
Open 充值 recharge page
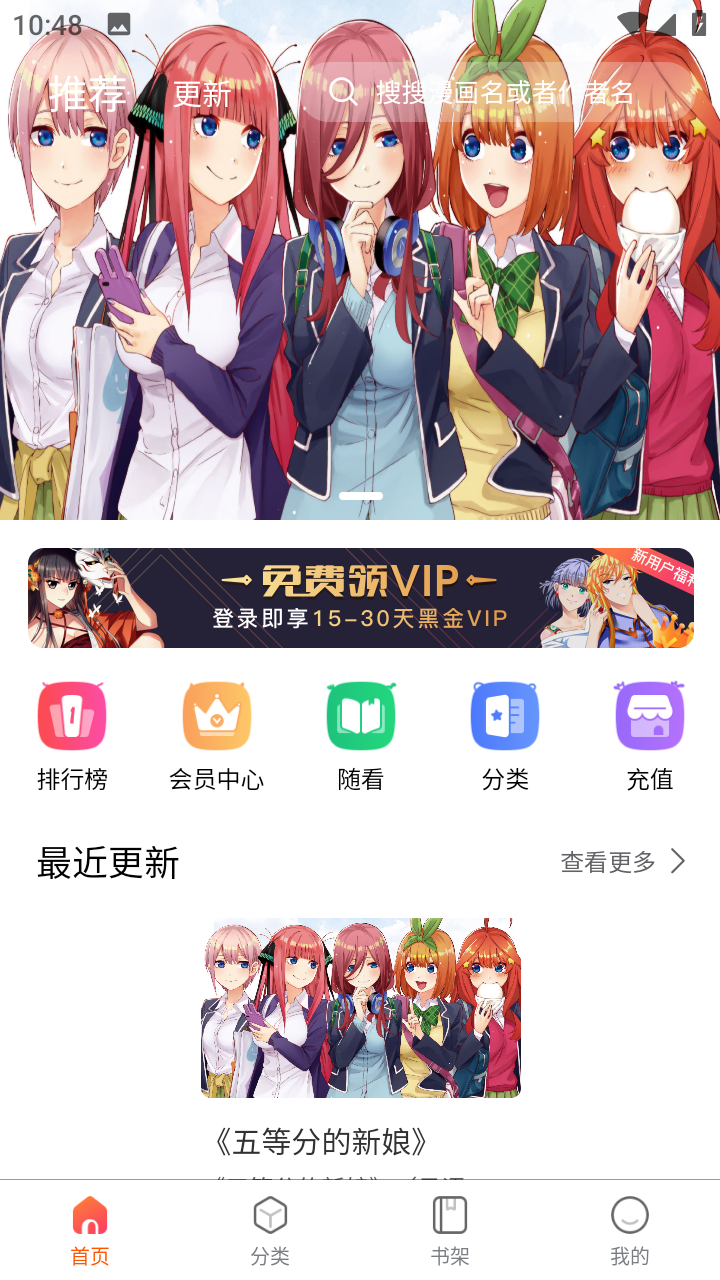point(649,737)
